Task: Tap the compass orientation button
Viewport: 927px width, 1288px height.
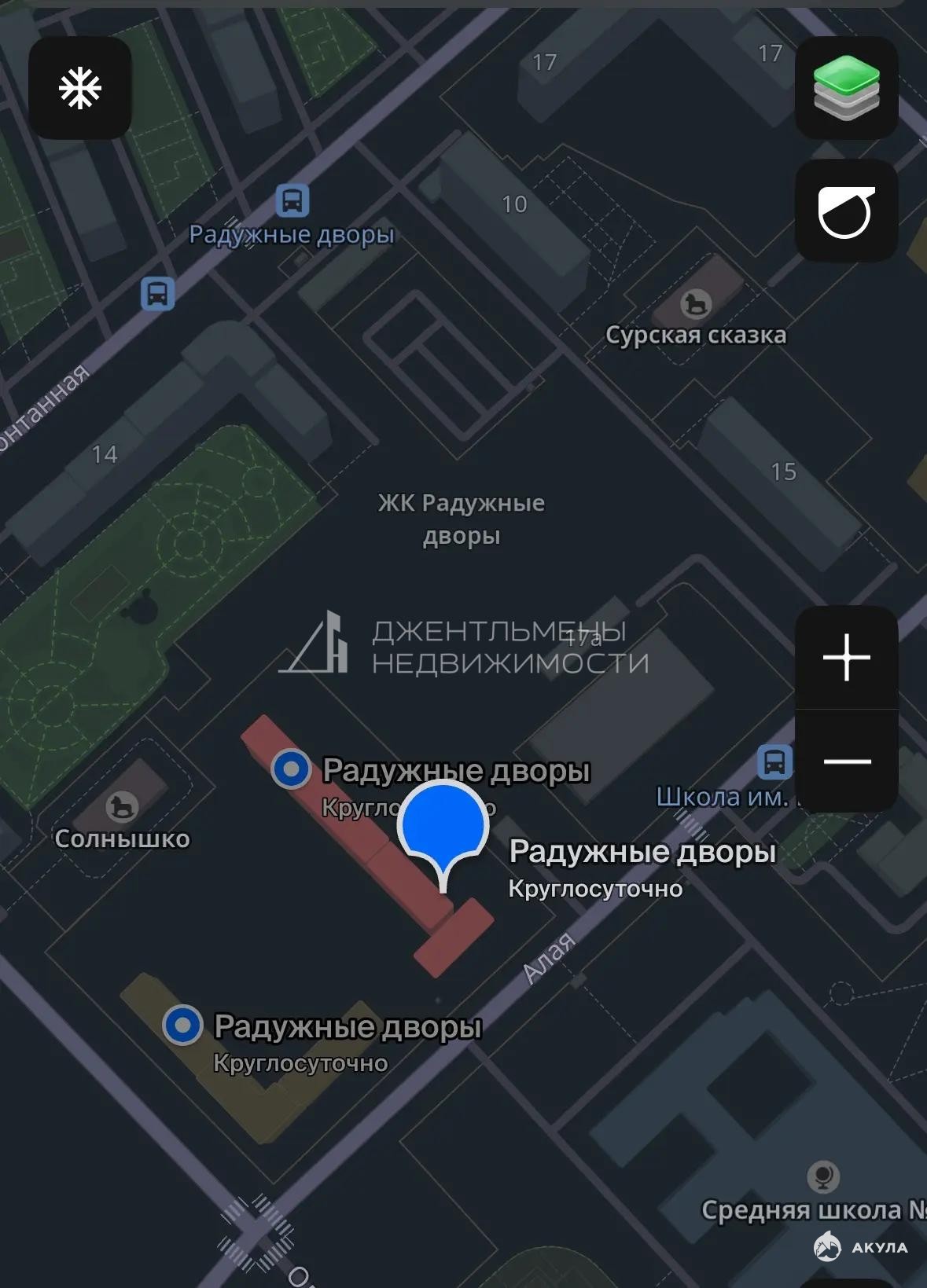Action: pos(846,211)
